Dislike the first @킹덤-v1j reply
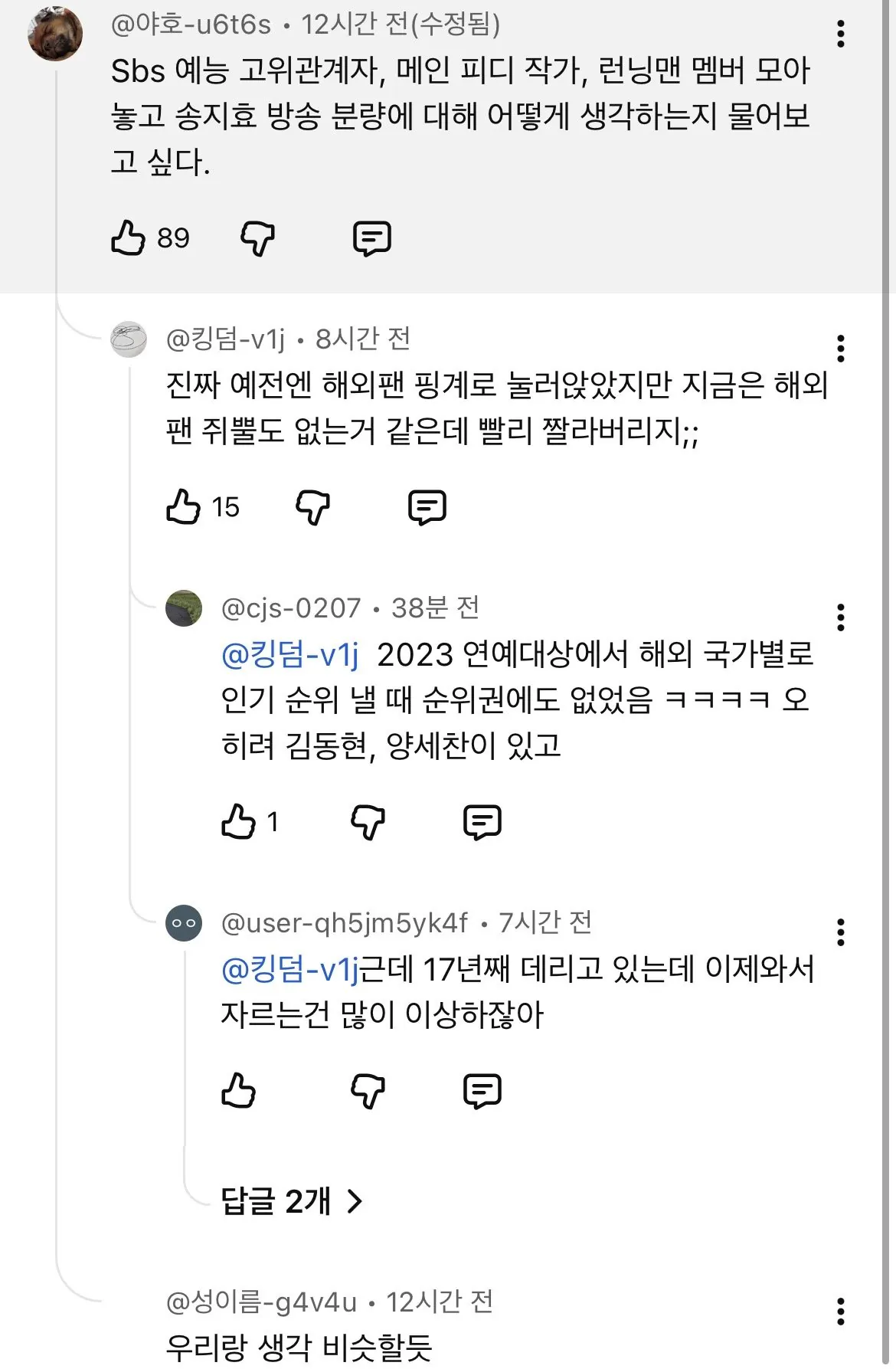 [x=313, y=507]
